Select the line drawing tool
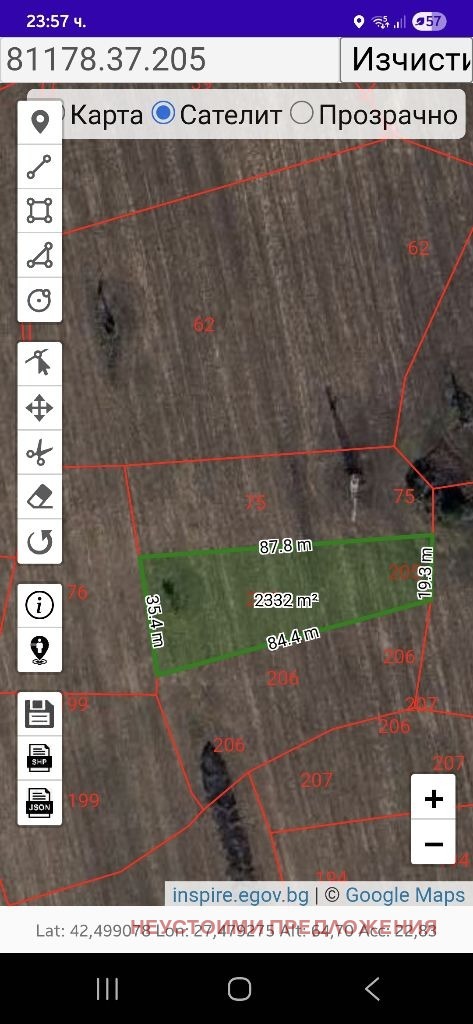 tap(40, 167)
